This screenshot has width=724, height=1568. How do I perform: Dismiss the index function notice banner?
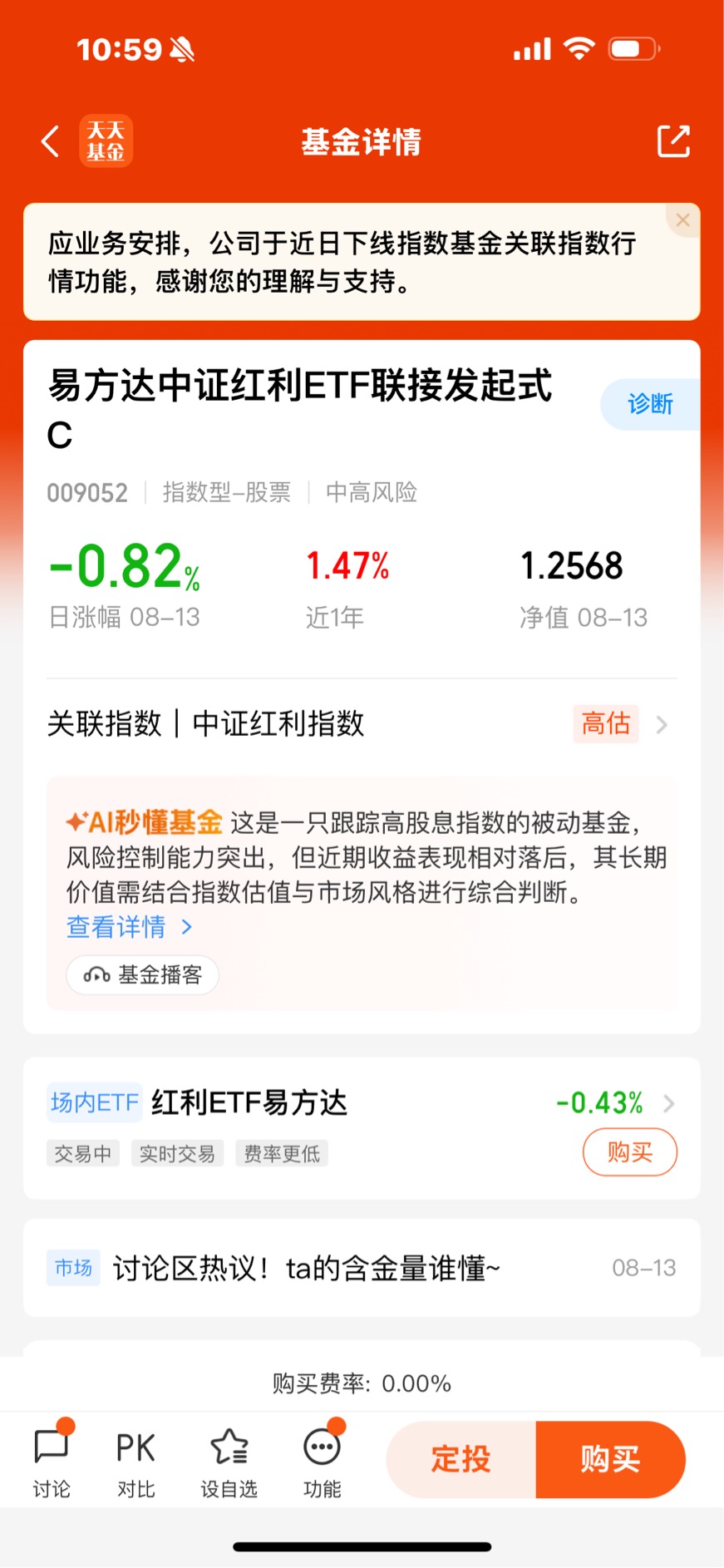point(683,220)
